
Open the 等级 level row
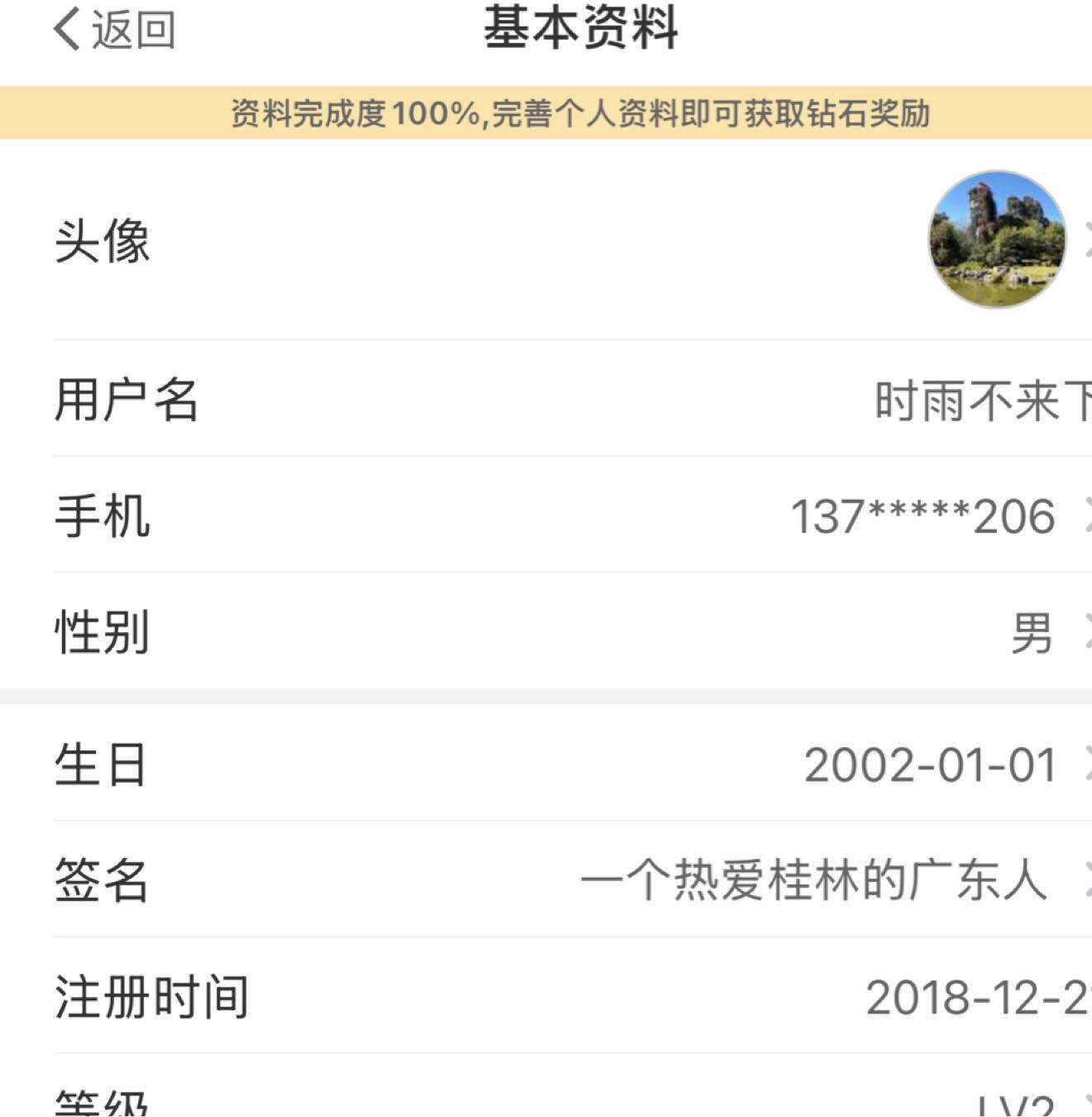546,1102
